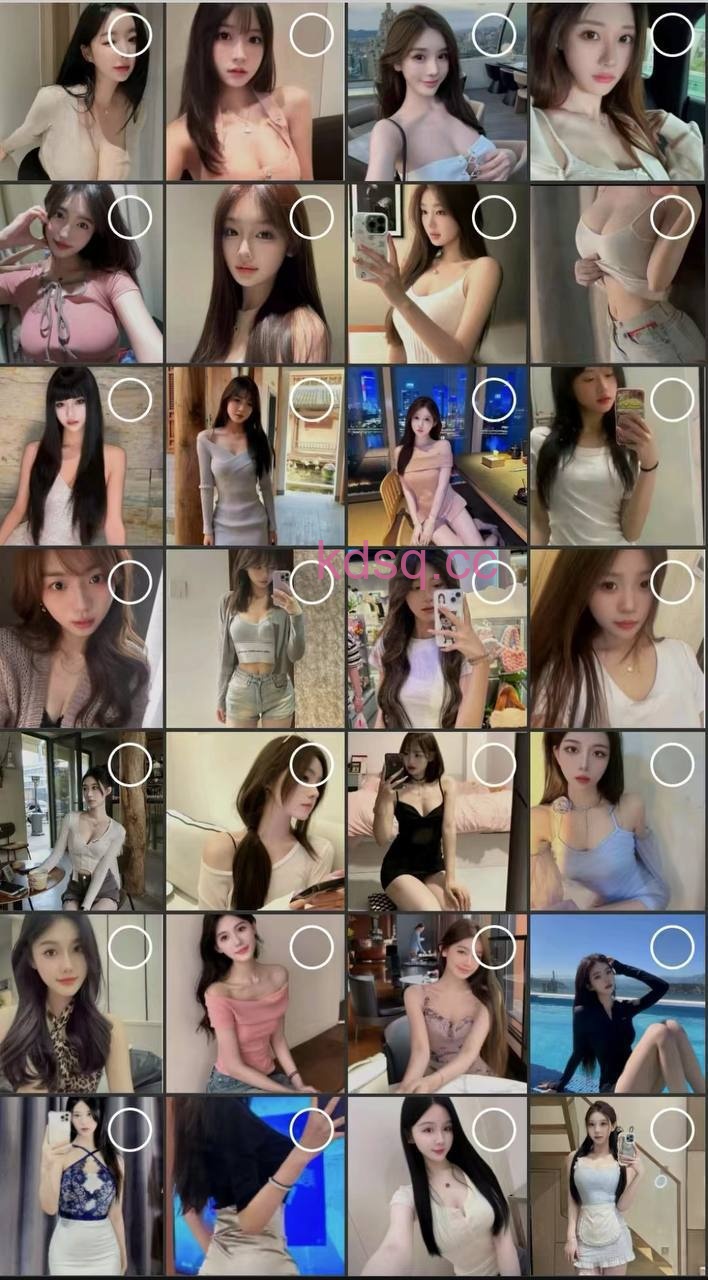Select the photo with the leopard print scarf
The height and width of the screenshot is (1280, 708).
coord(129,946)
